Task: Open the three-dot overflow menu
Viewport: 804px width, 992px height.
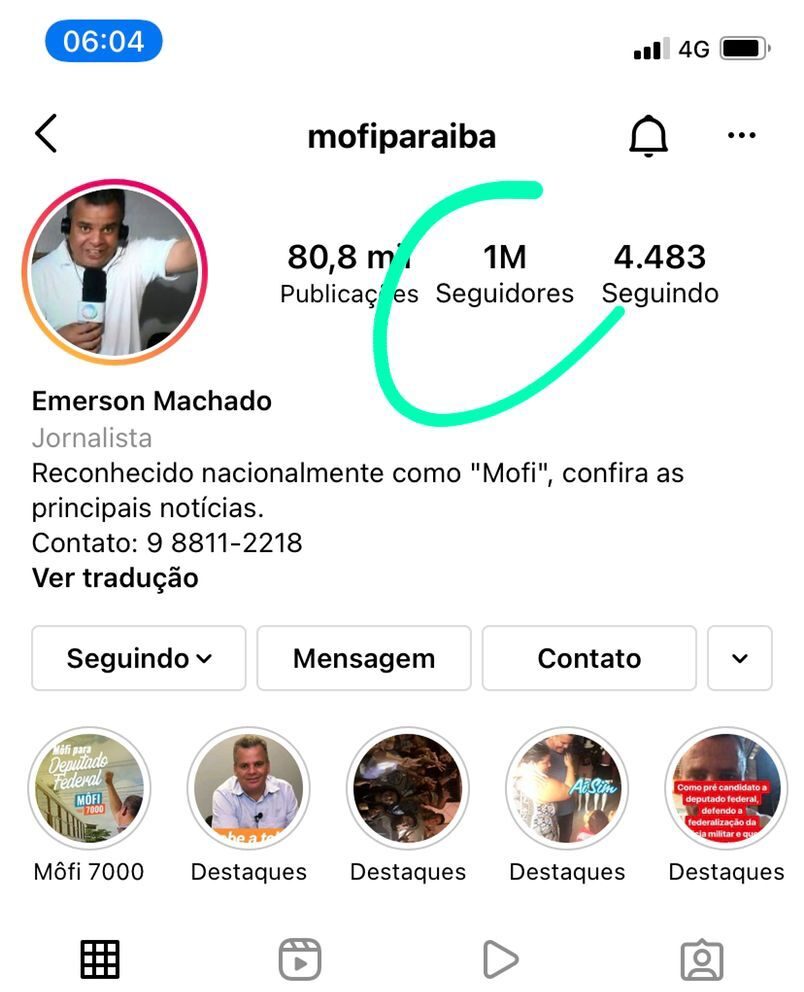Action: coord(741,135)
